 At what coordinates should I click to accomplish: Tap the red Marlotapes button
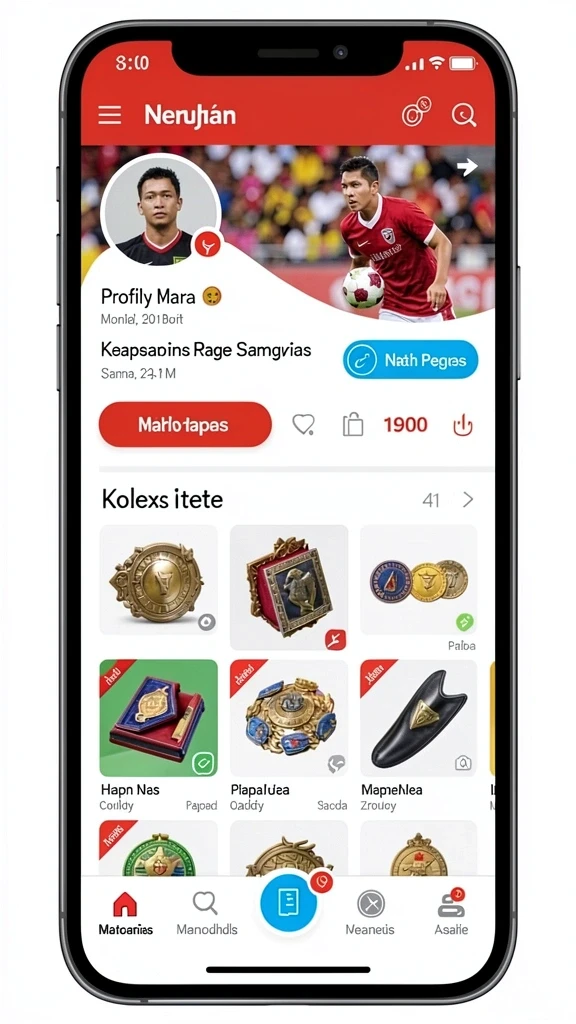pyautogui.click(x=185, y=424)
